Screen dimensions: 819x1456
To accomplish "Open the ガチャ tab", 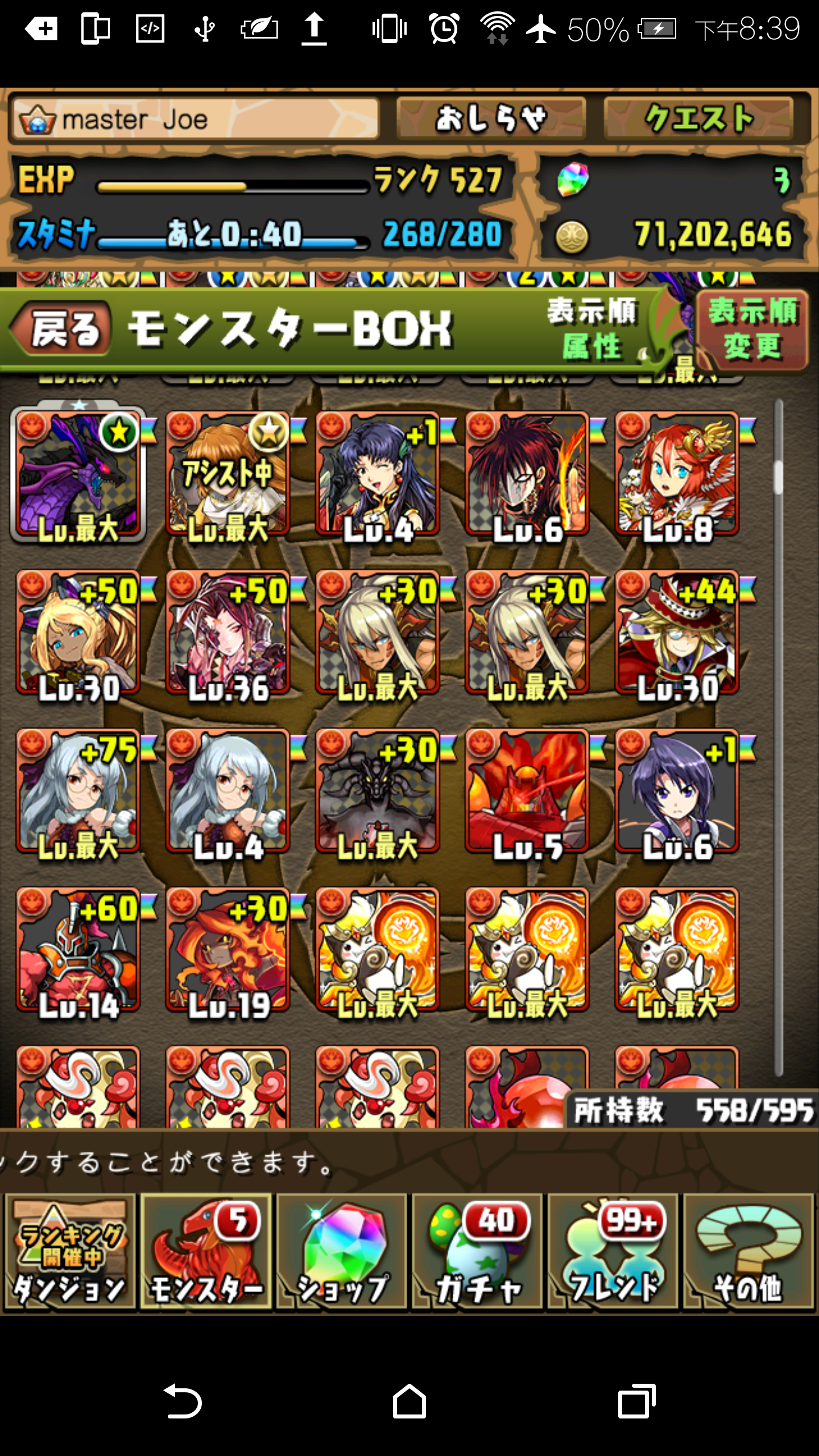I will point(478,1251).
